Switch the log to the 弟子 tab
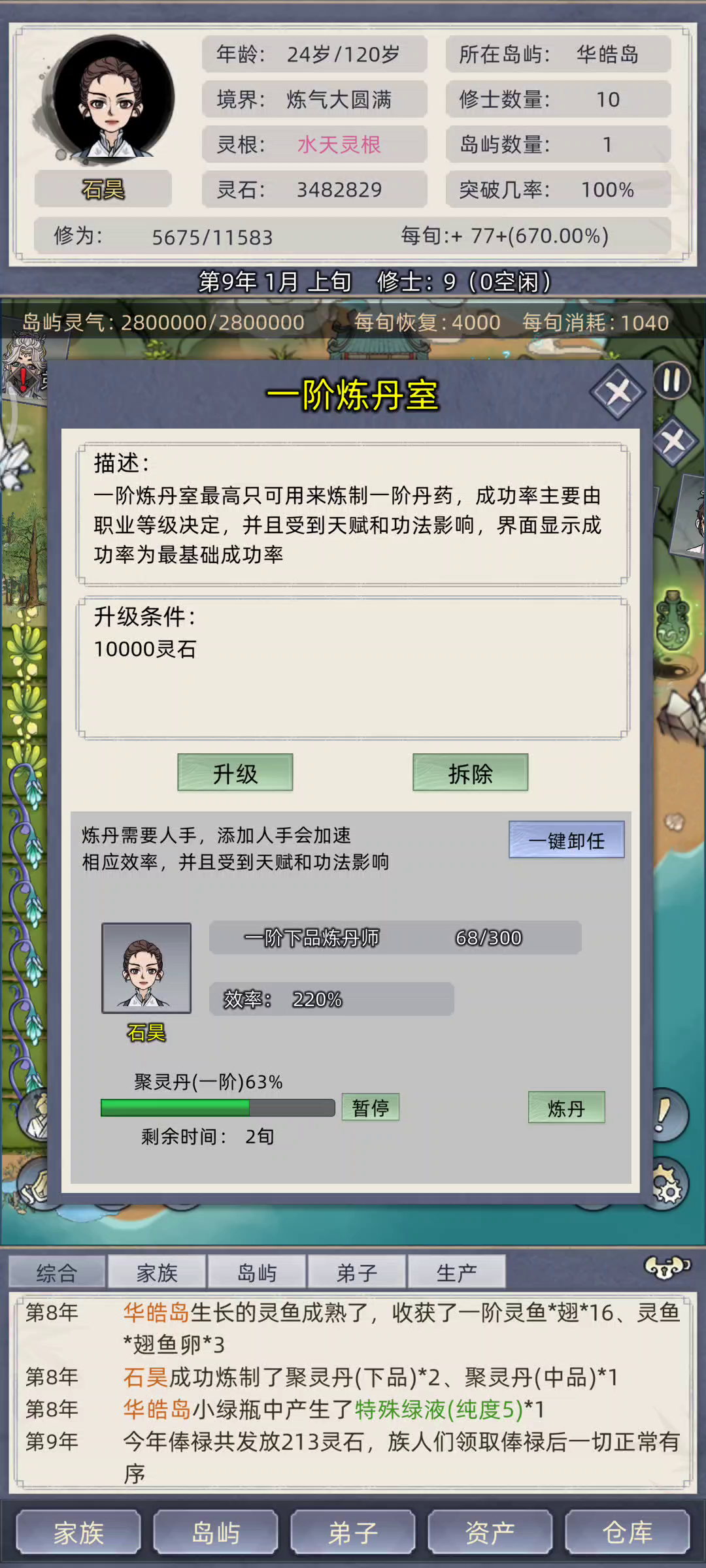 (357, 1273)
